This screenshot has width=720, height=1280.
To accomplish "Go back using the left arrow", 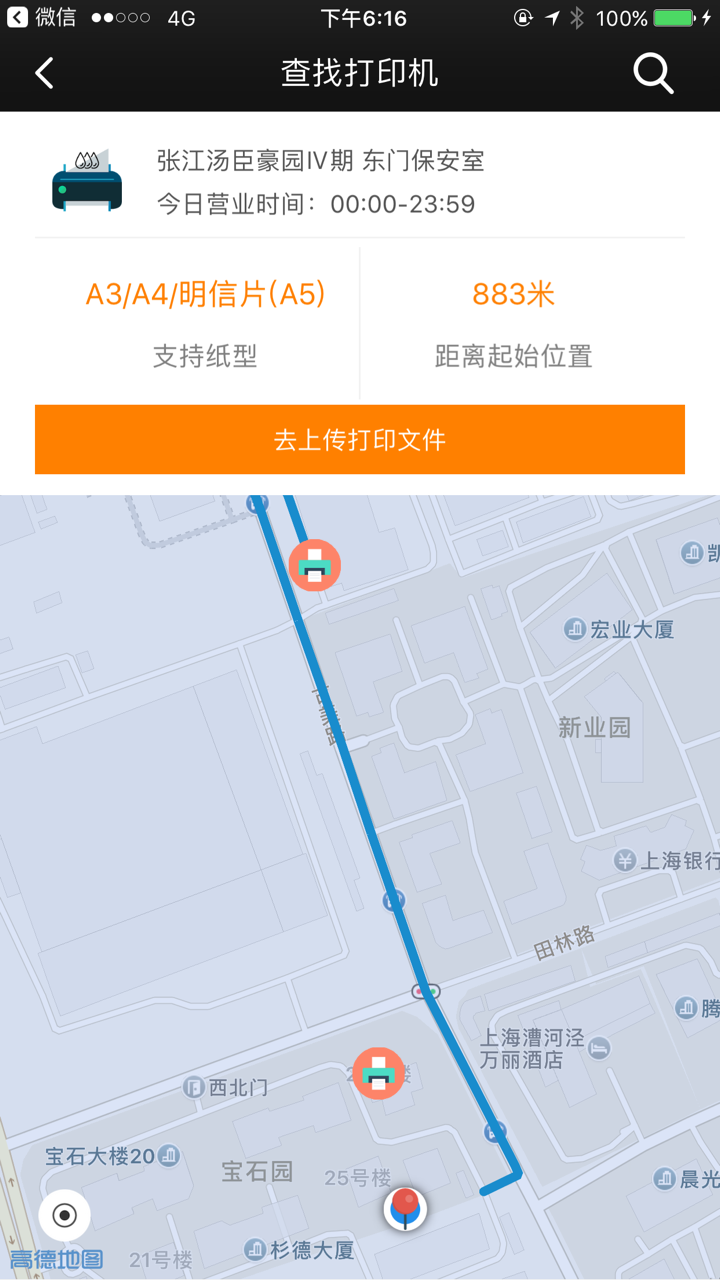I will (x=44, y=72).
